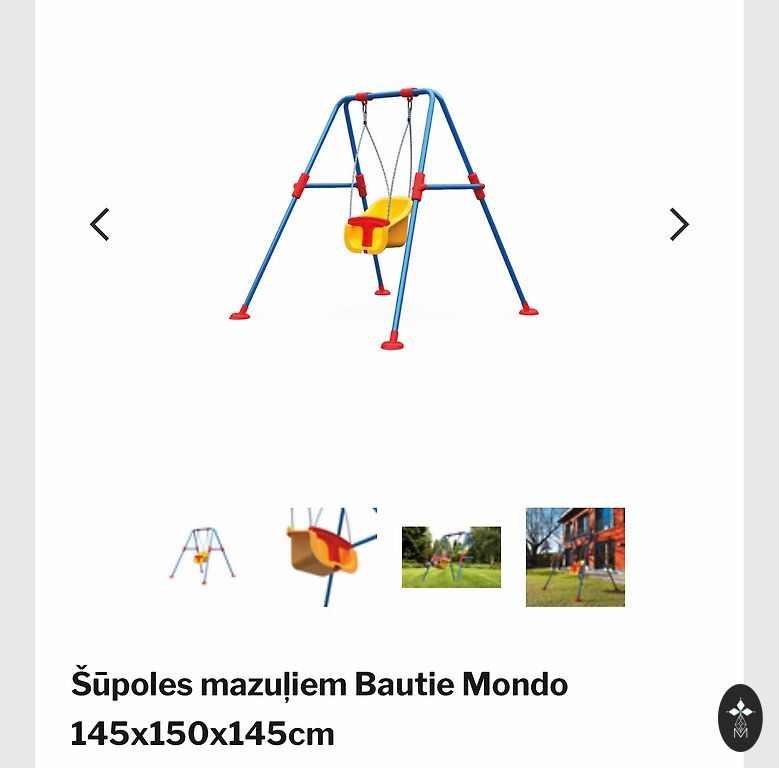Show the next product image

pos(679,224)
